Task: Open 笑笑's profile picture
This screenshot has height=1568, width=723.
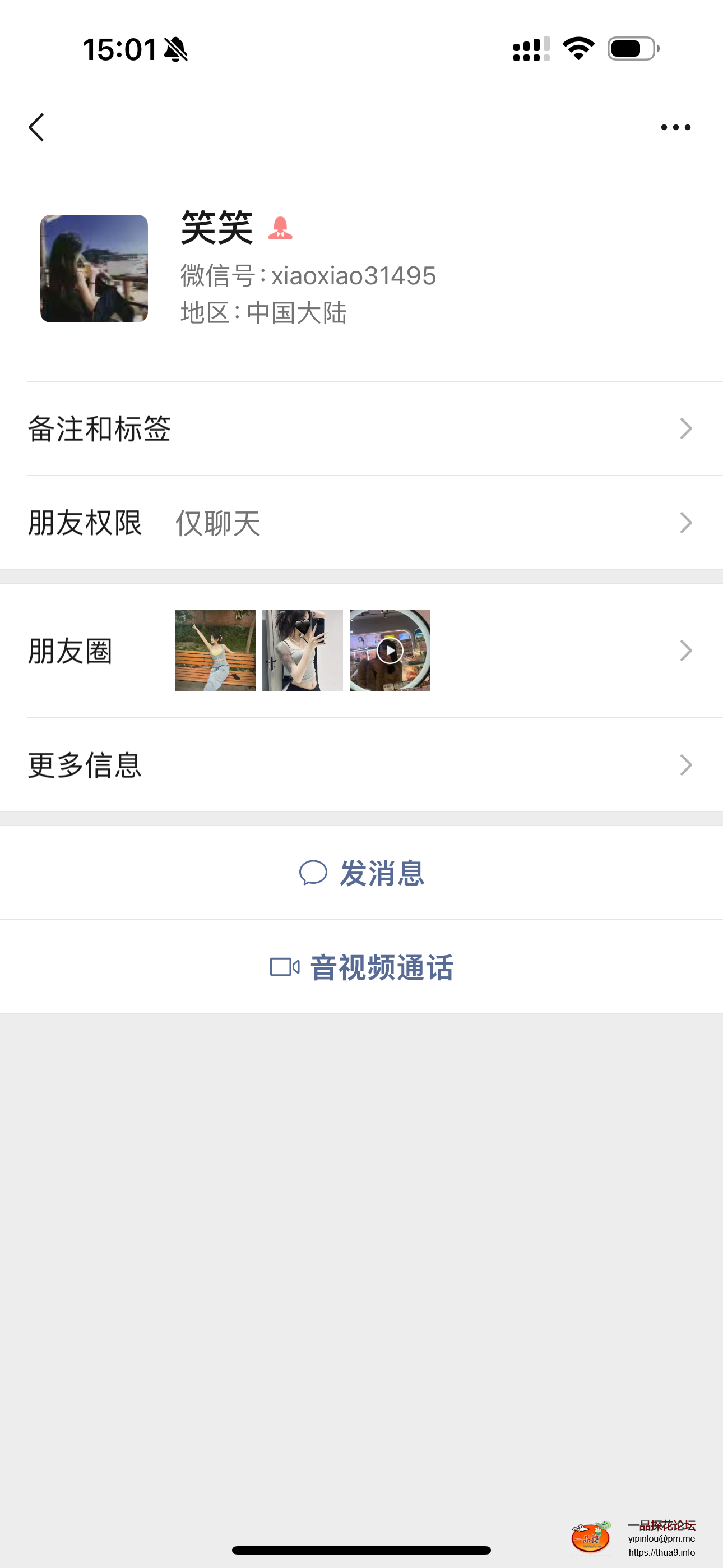Action: (x=94, y=270)
